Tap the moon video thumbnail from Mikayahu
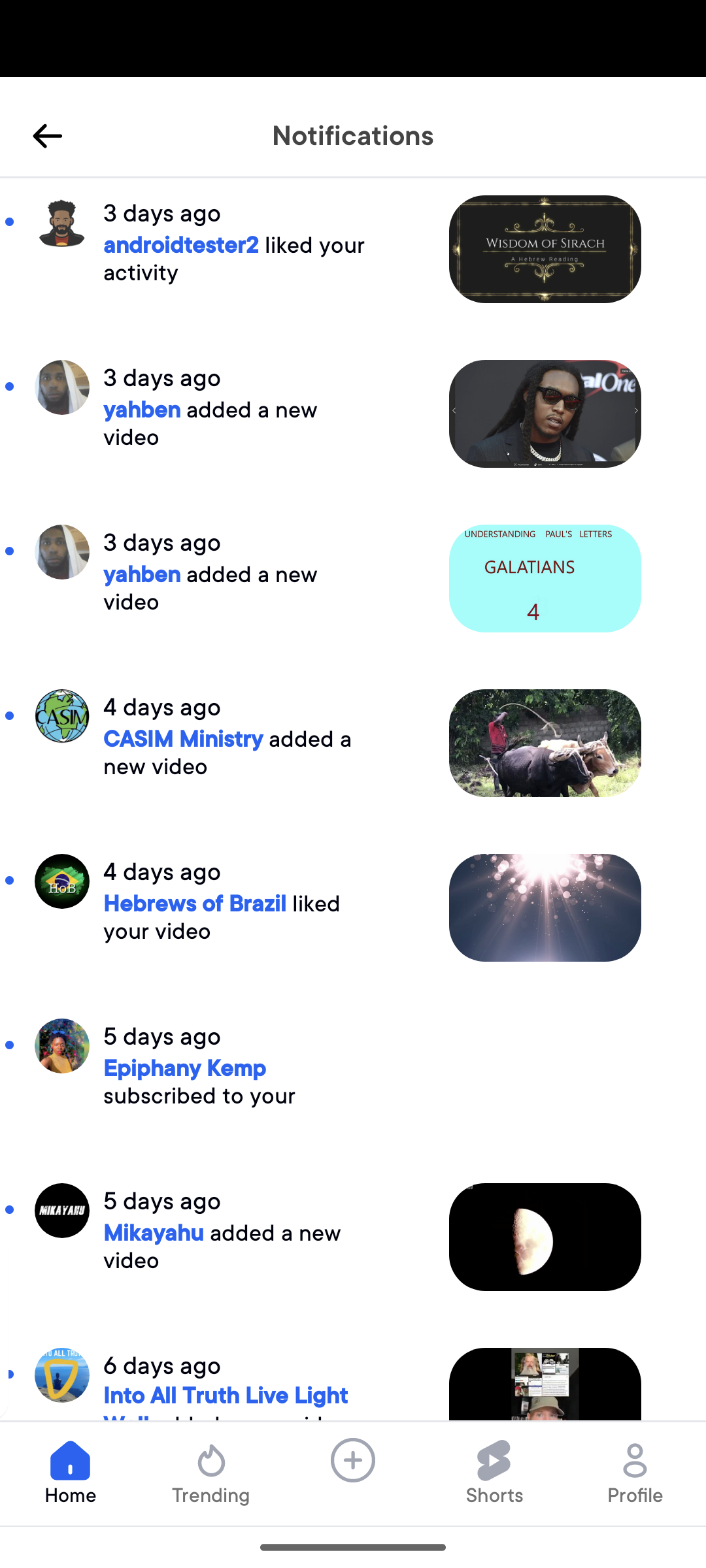 coord(545,1236)
